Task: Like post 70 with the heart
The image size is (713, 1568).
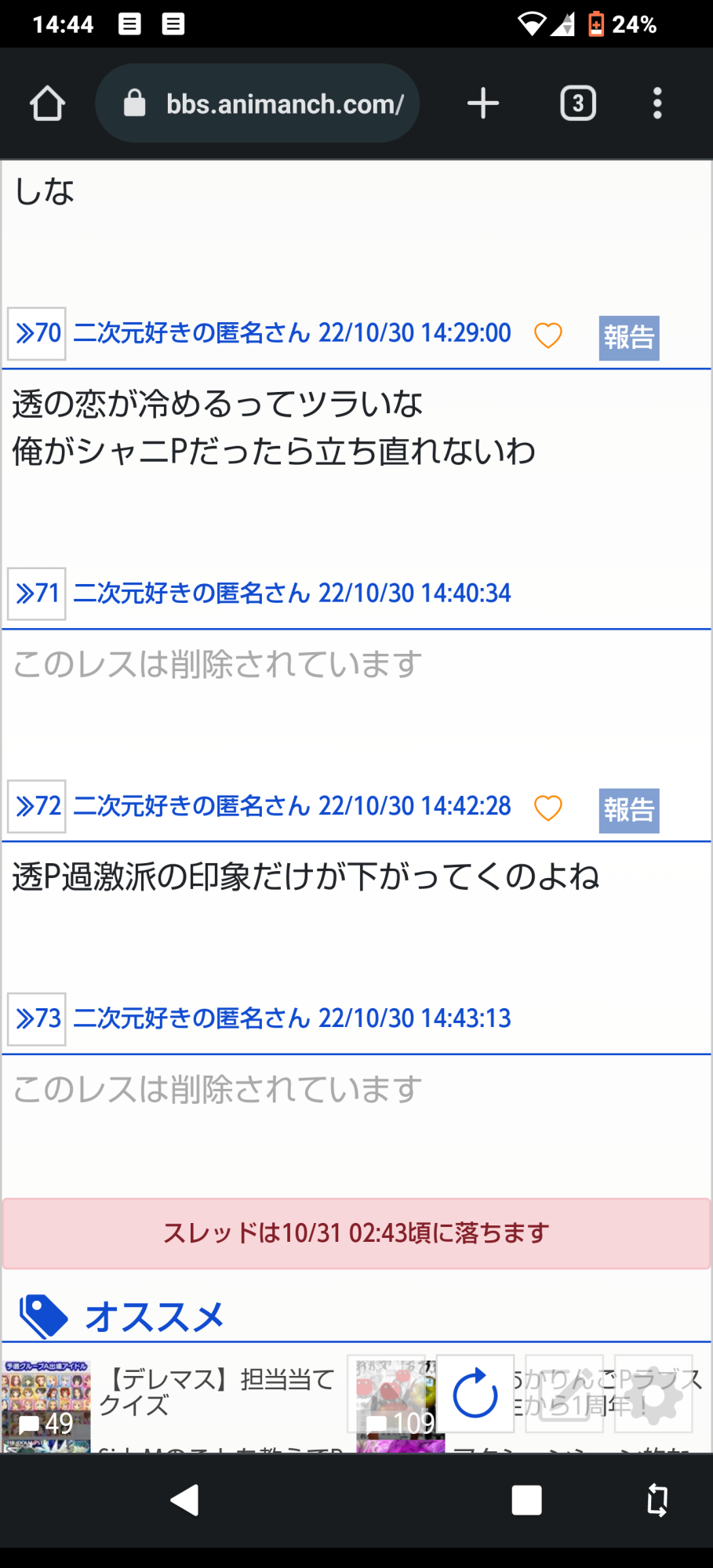Action: pos(548,336)
